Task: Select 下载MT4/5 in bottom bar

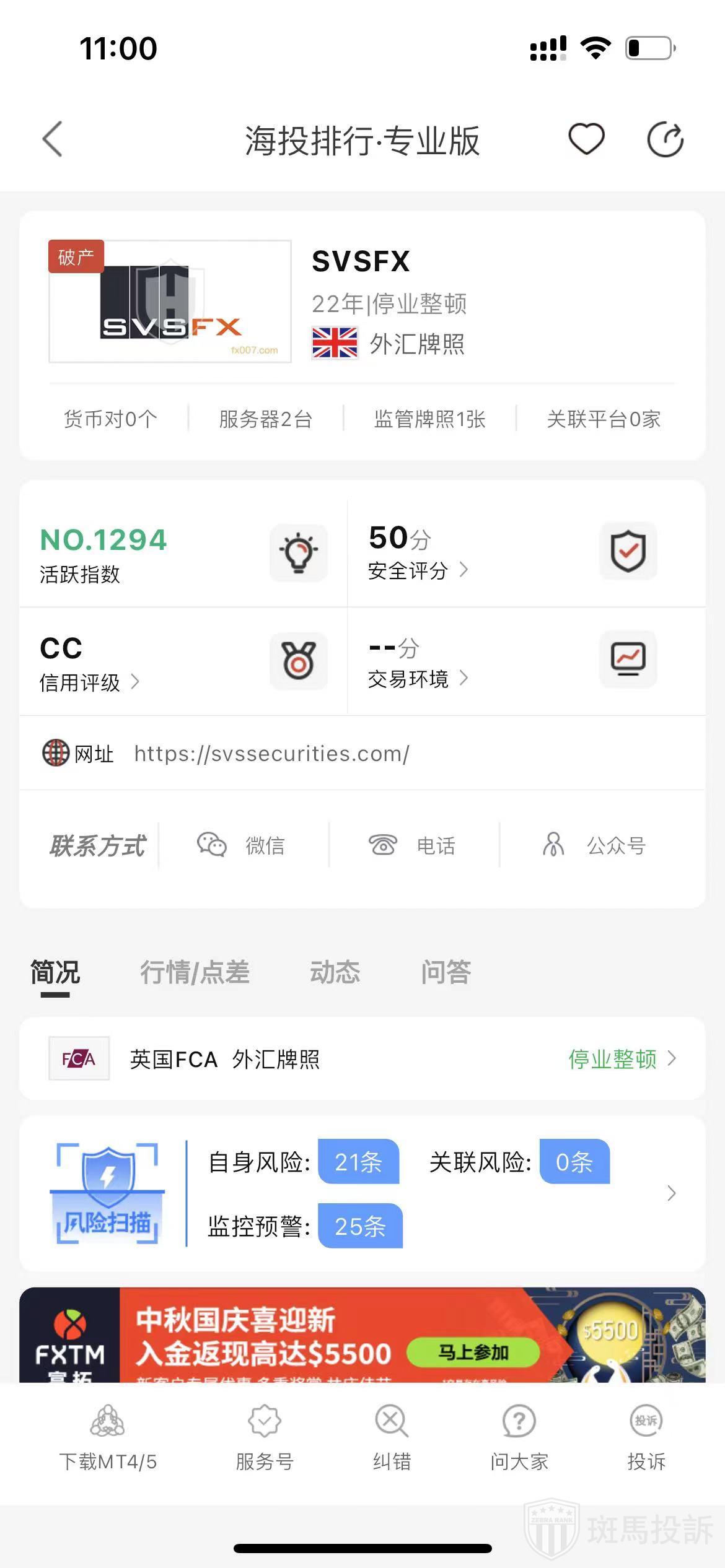Action: 108,1438
